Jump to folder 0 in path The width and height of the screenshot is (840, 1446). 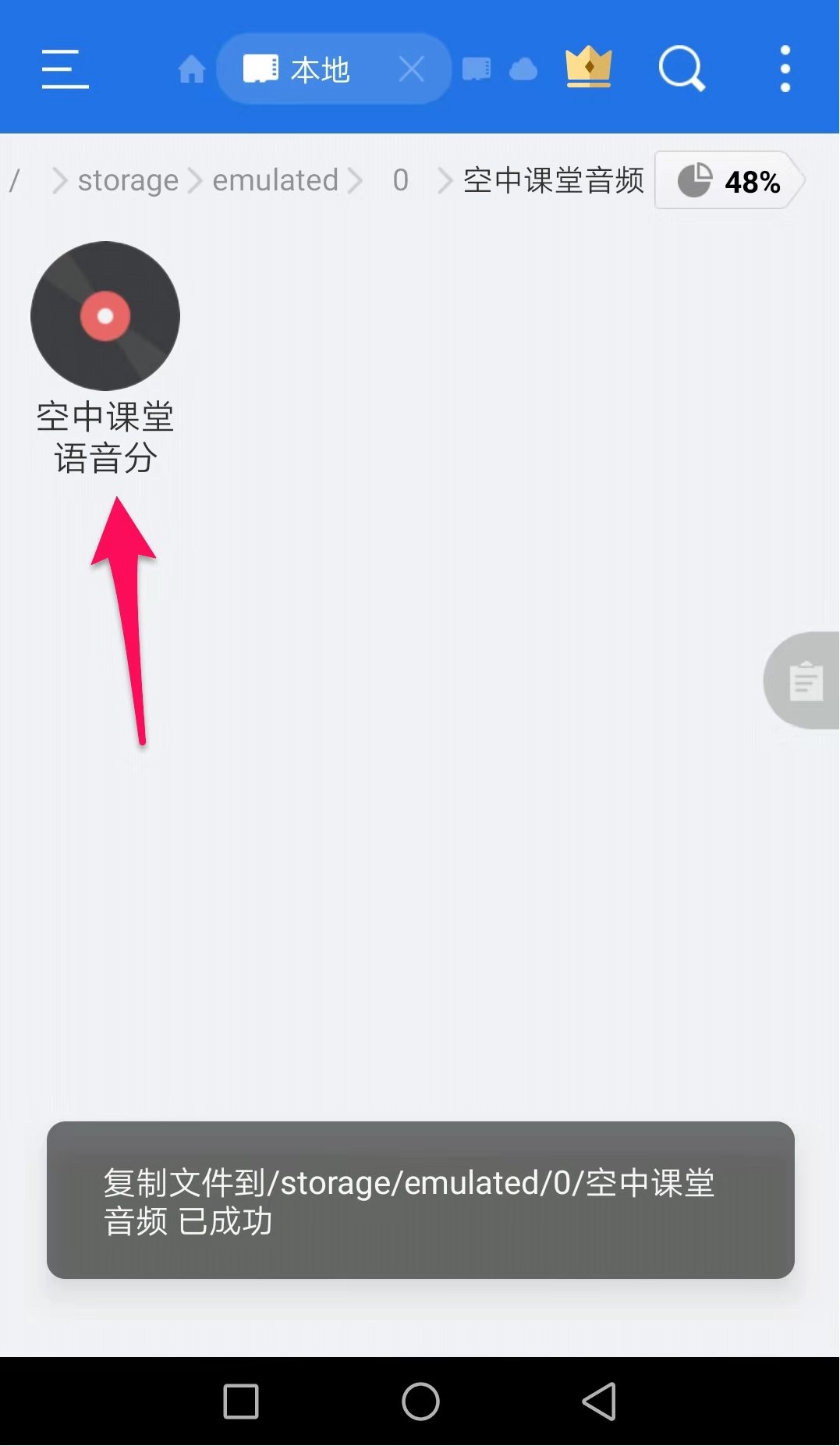click(400, 180)
